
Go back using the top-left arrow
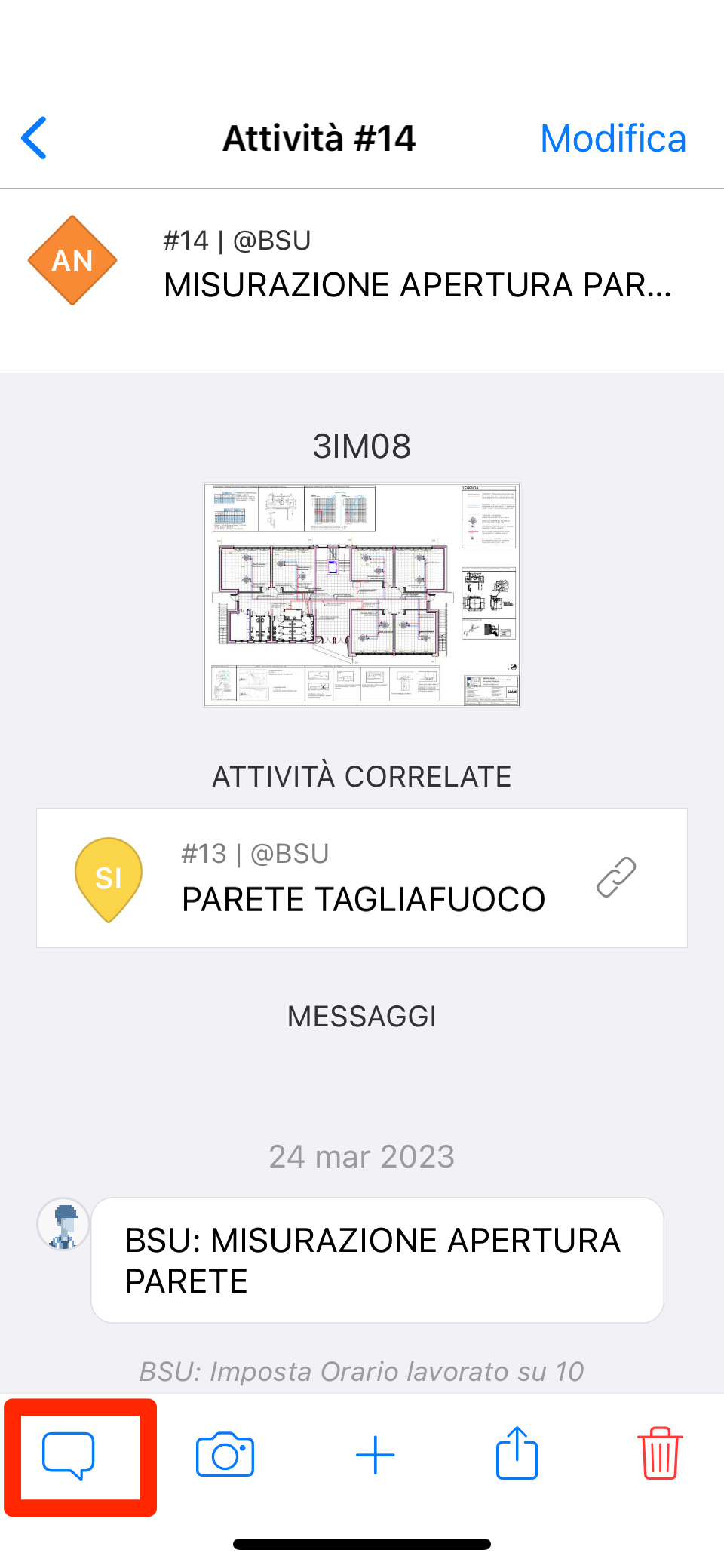35,138
